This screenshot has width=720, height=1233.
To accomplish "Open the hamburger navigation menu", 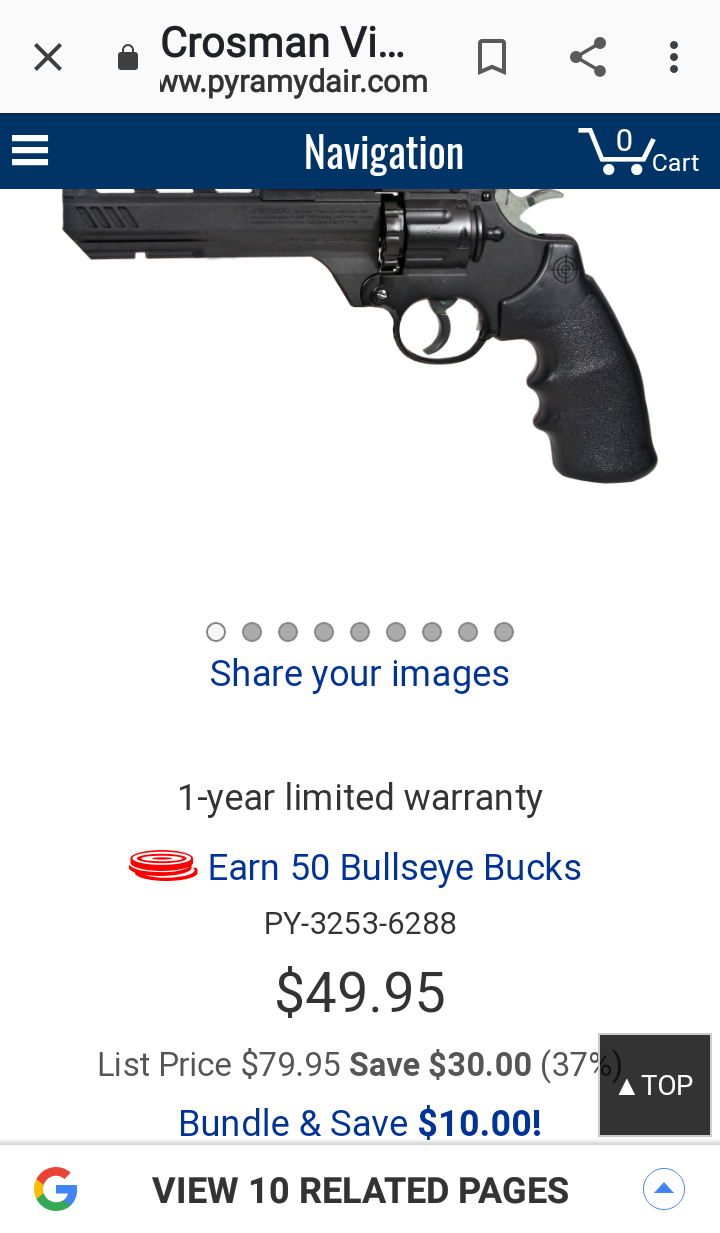I will [30, 151].
